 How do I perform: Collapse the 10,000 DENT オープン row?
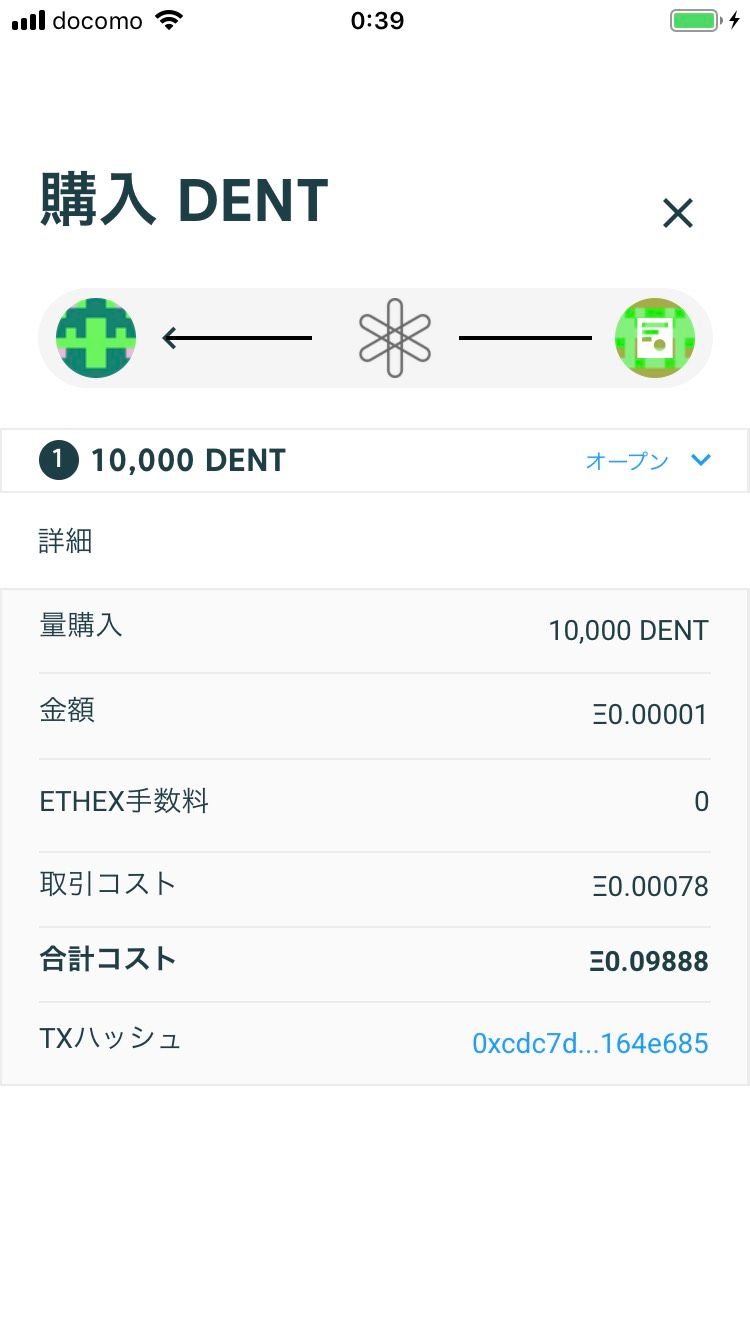click(x=701, y=460)
